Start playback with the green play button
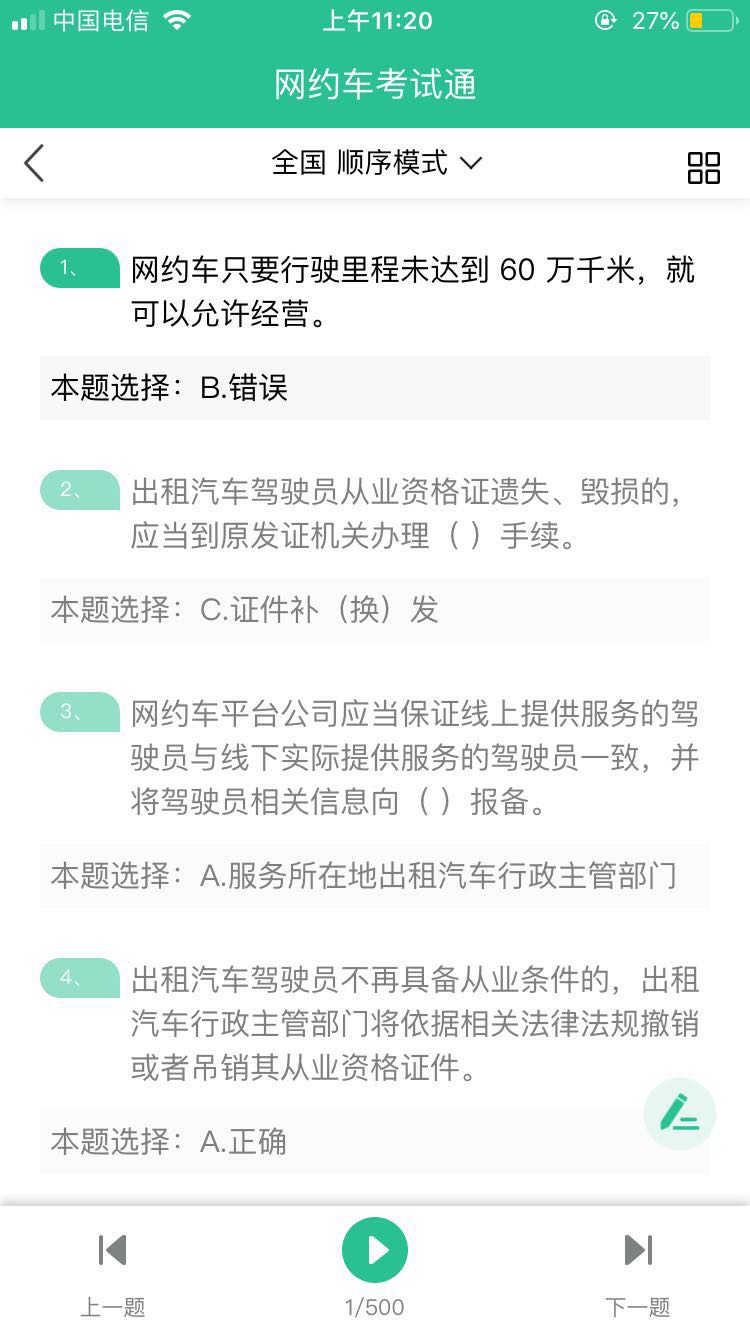The height and width of the screenshot is (1334, 750). point(375,1250)
